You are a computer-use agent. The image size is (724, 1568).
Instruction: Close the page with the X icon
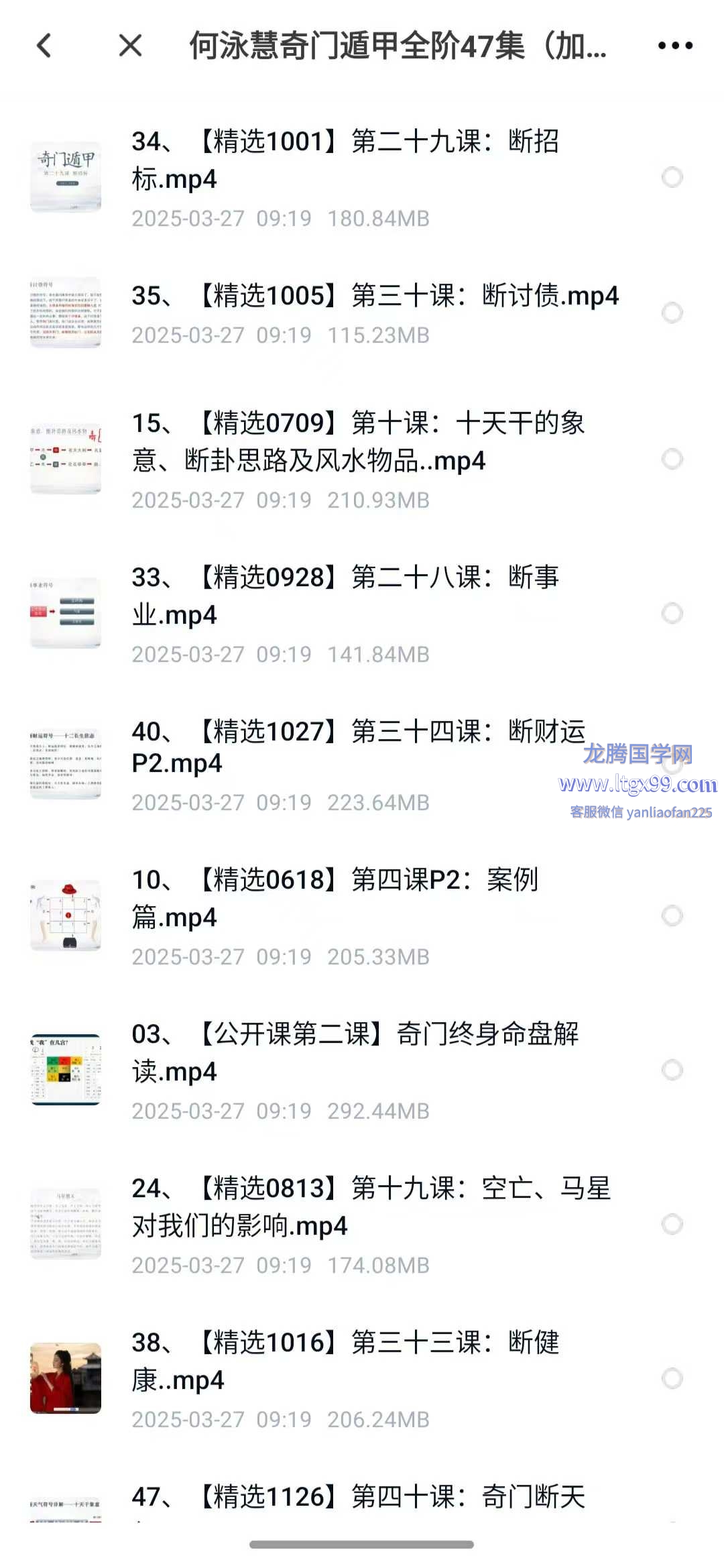(130, 46)
